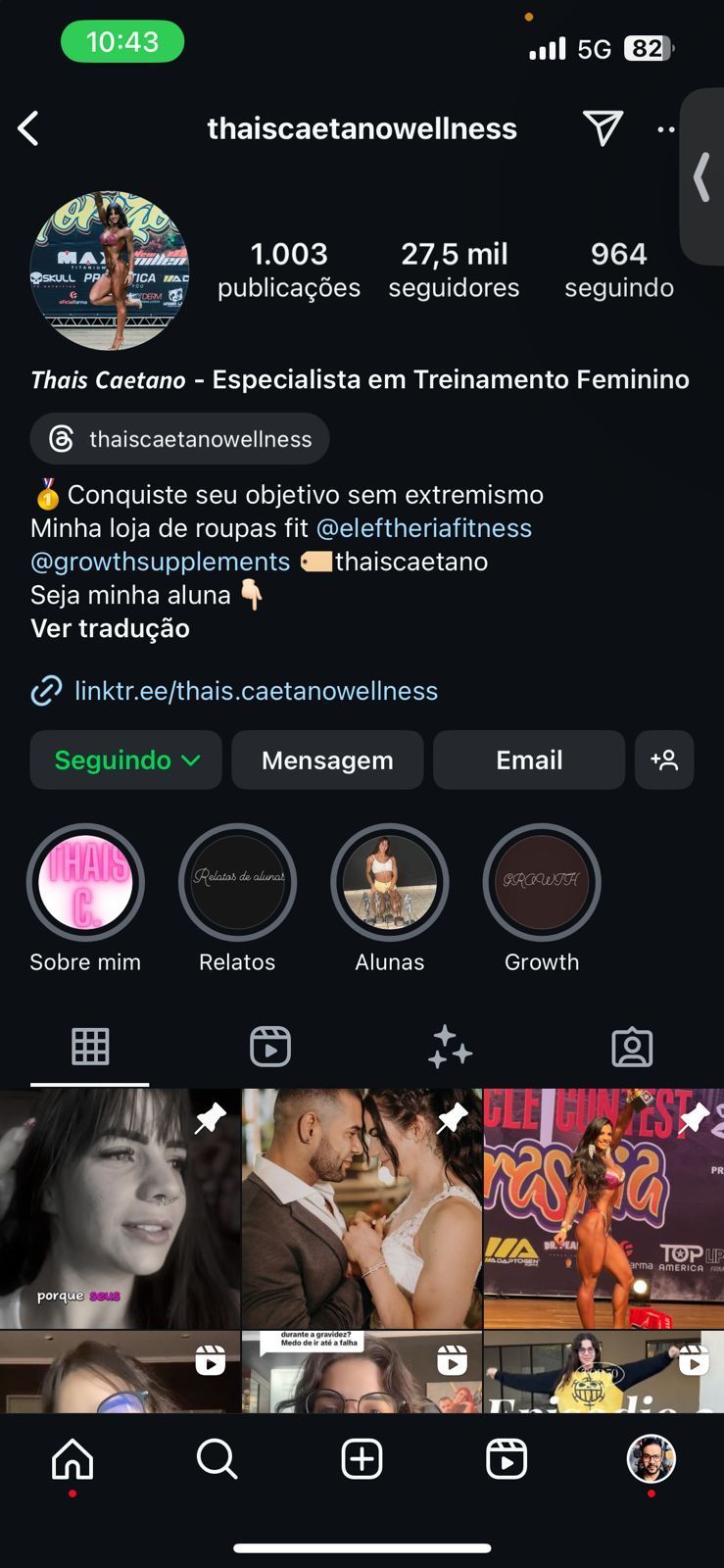Open the Growth story highlight
The height and width of the screenshot is (1568, 724).
[x=542, y=882]
